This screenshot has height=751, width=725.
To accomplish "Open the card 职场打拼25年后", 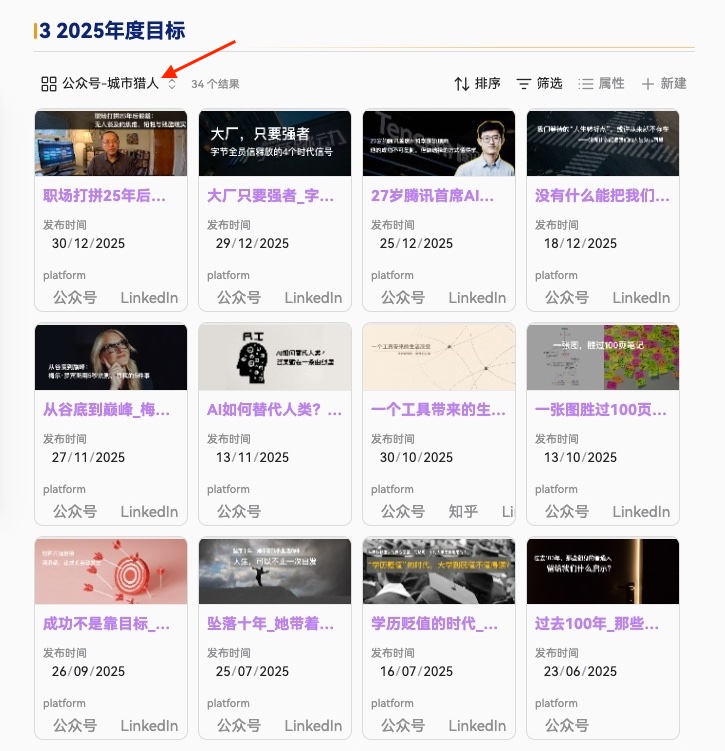I will tap(105, 196).
